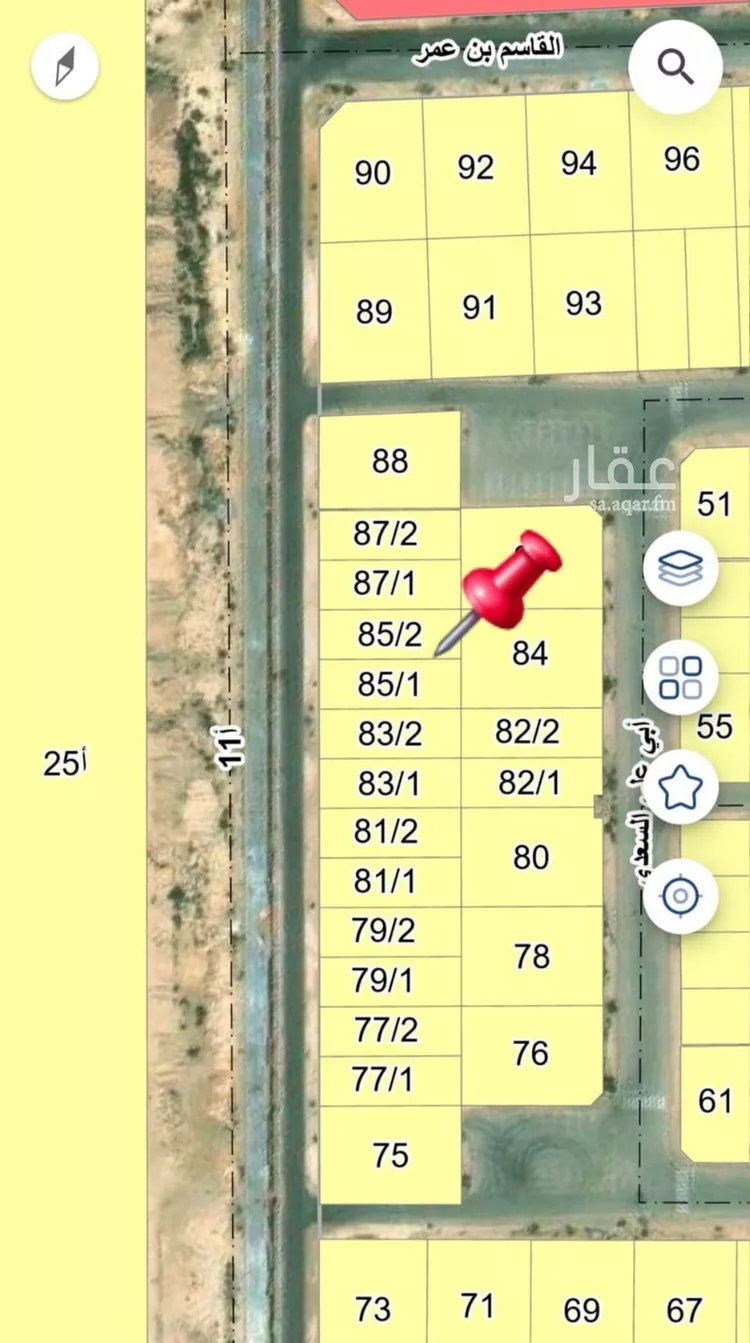Open the map layers selector
The image size is (750, 1343).
681,568
